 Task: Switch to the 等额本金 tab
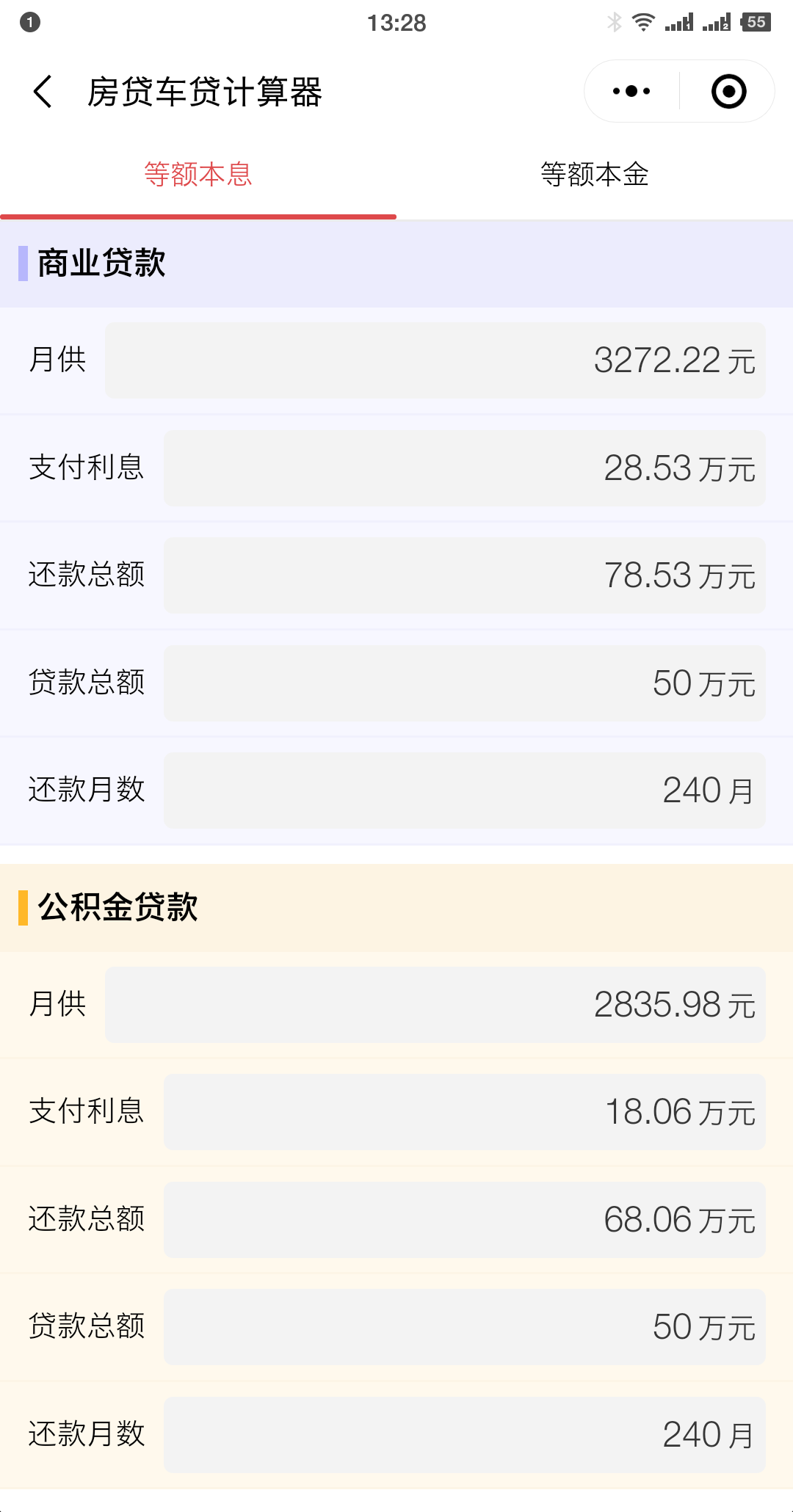coord(595,175)
